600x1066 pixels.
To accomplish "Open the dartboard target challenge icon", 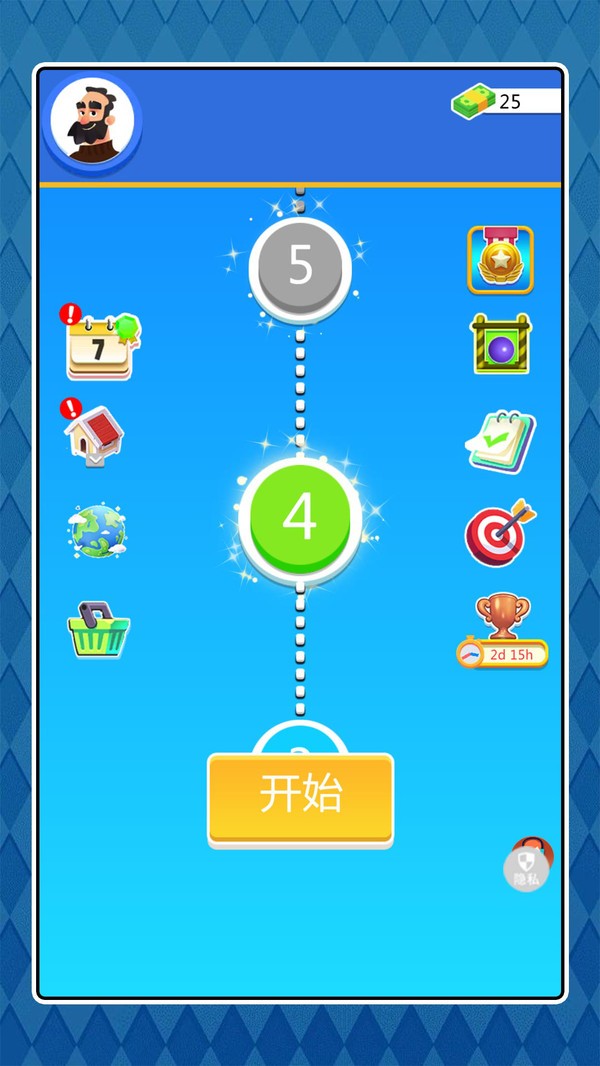I will point(499,533).
